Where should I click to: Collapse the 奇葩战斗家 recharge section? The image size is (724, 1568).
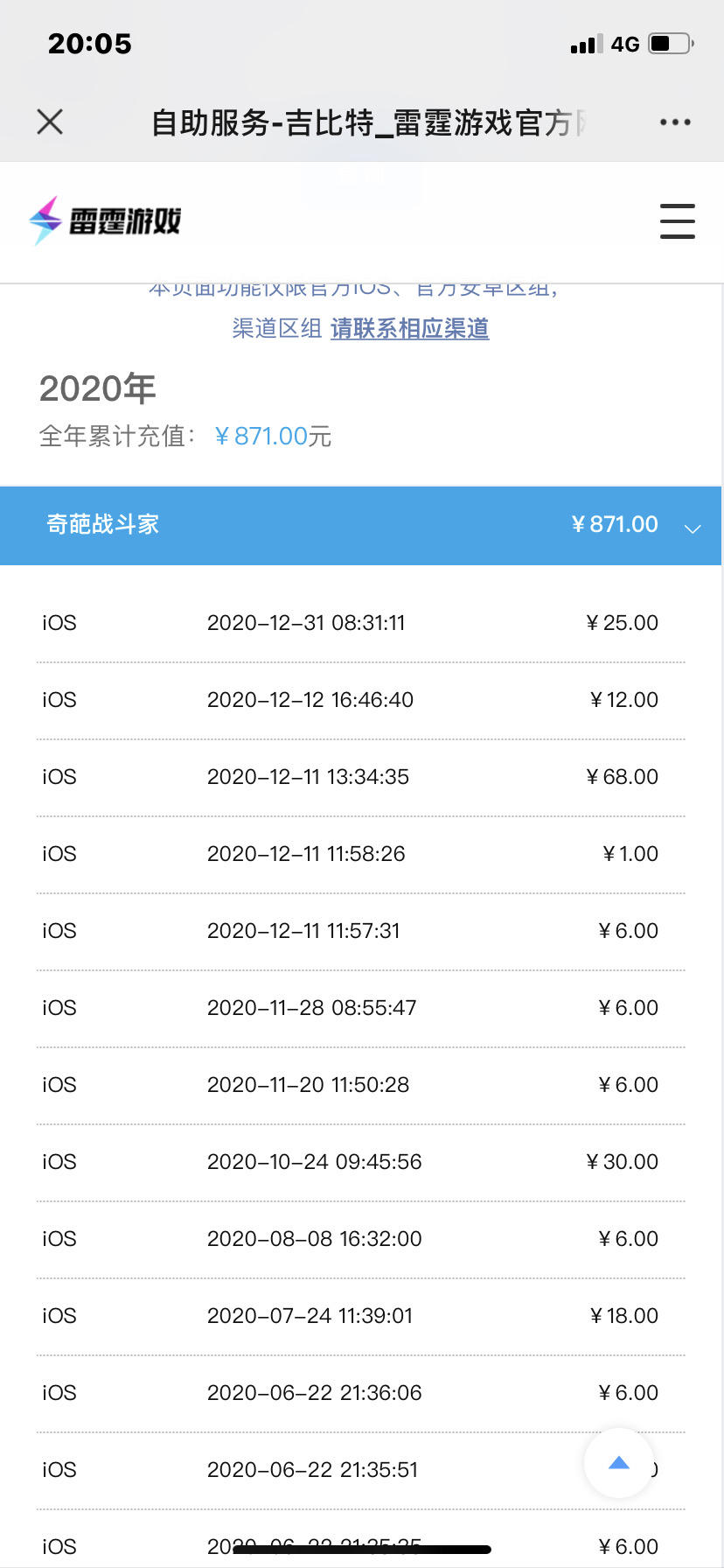(360, 525)
